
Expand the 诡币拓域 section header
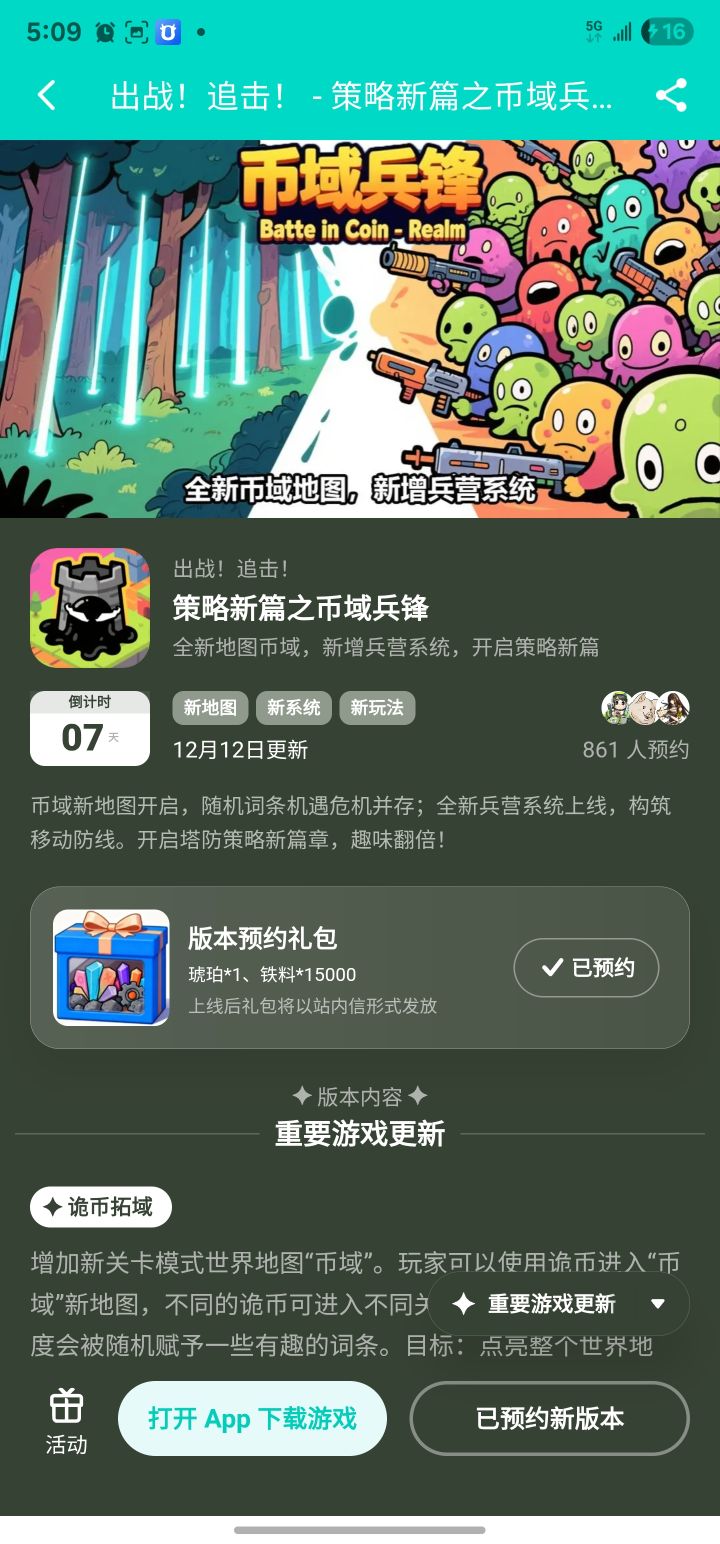tap(100, 1207)
